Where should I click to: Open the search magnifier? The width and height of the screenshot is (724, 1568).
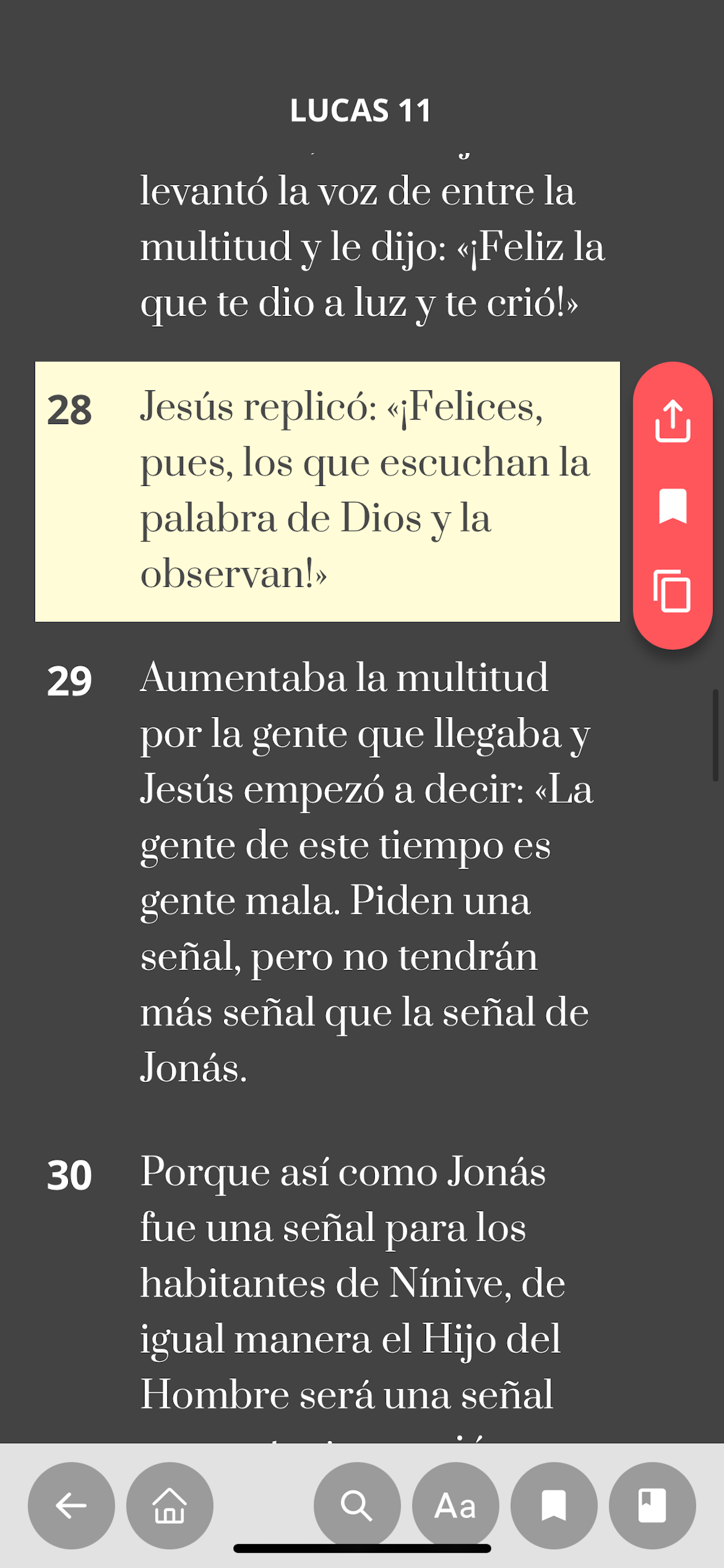click(357, 1506)
